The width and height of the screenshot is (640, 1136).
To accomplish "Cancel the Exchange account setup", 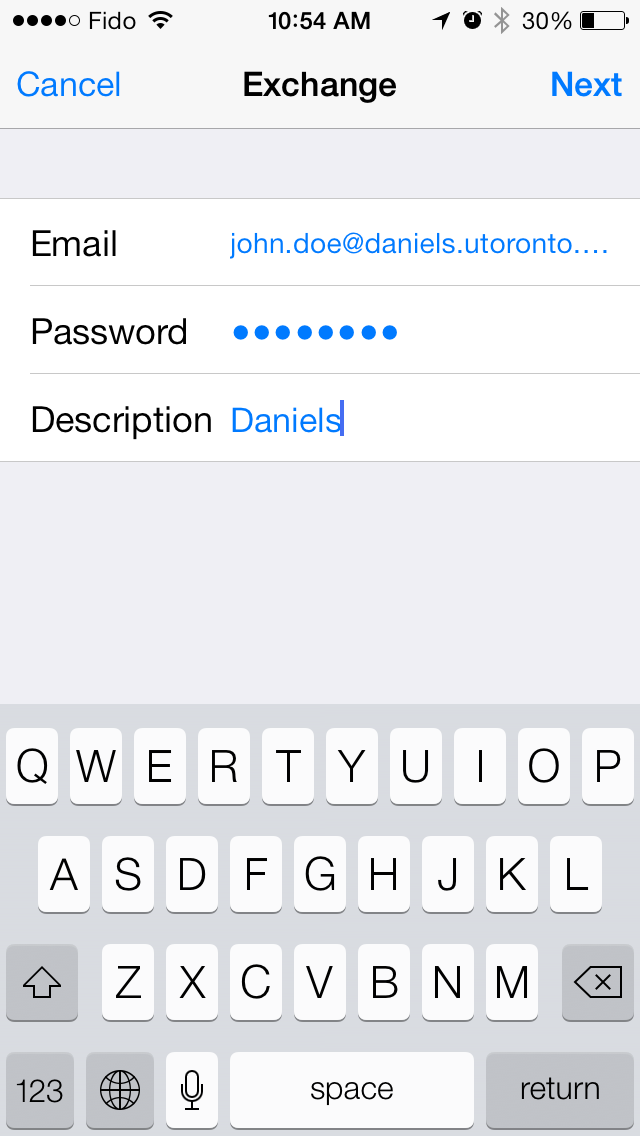I will pyautogui.click(x=68, y=85).
